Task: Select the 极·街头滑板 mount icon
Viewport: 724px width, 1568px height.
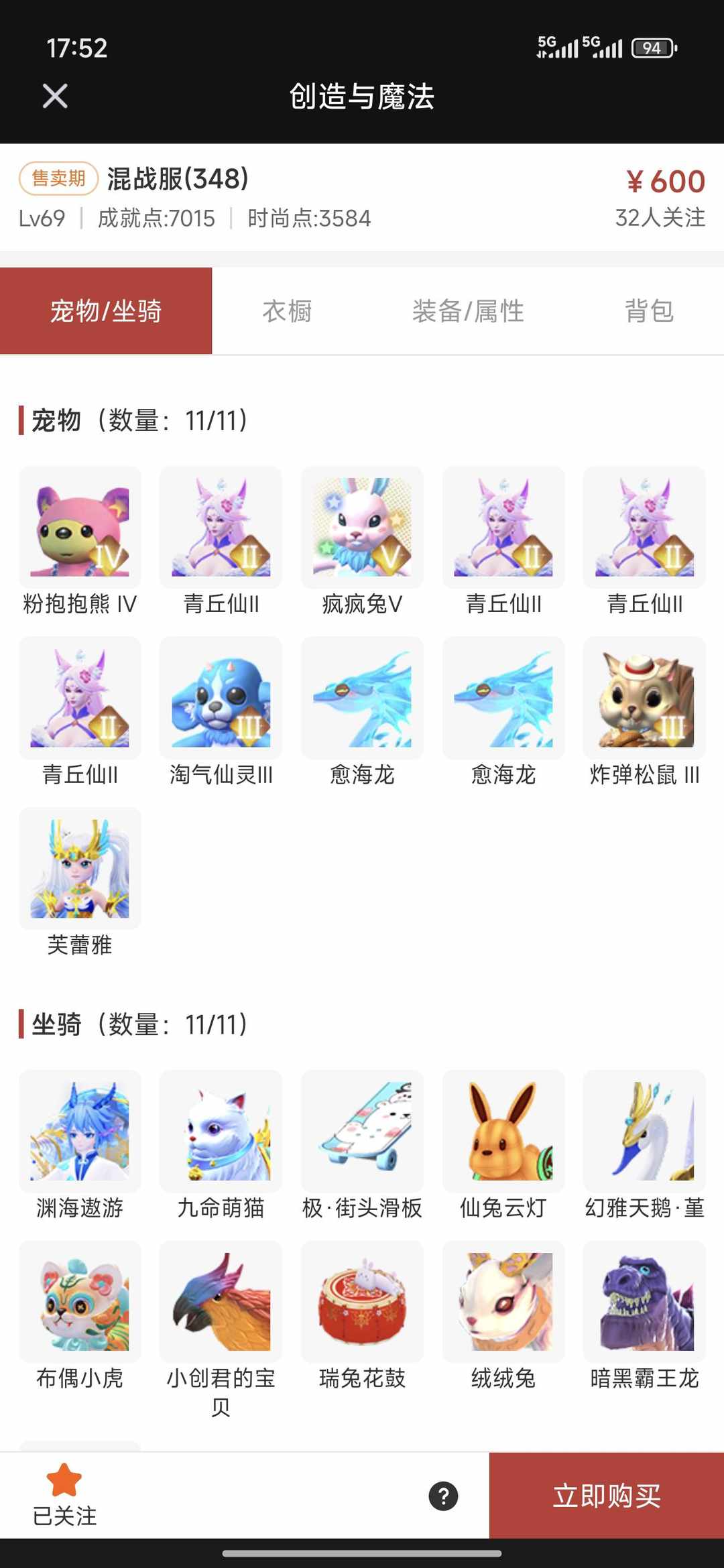Action: point(362,1133)
